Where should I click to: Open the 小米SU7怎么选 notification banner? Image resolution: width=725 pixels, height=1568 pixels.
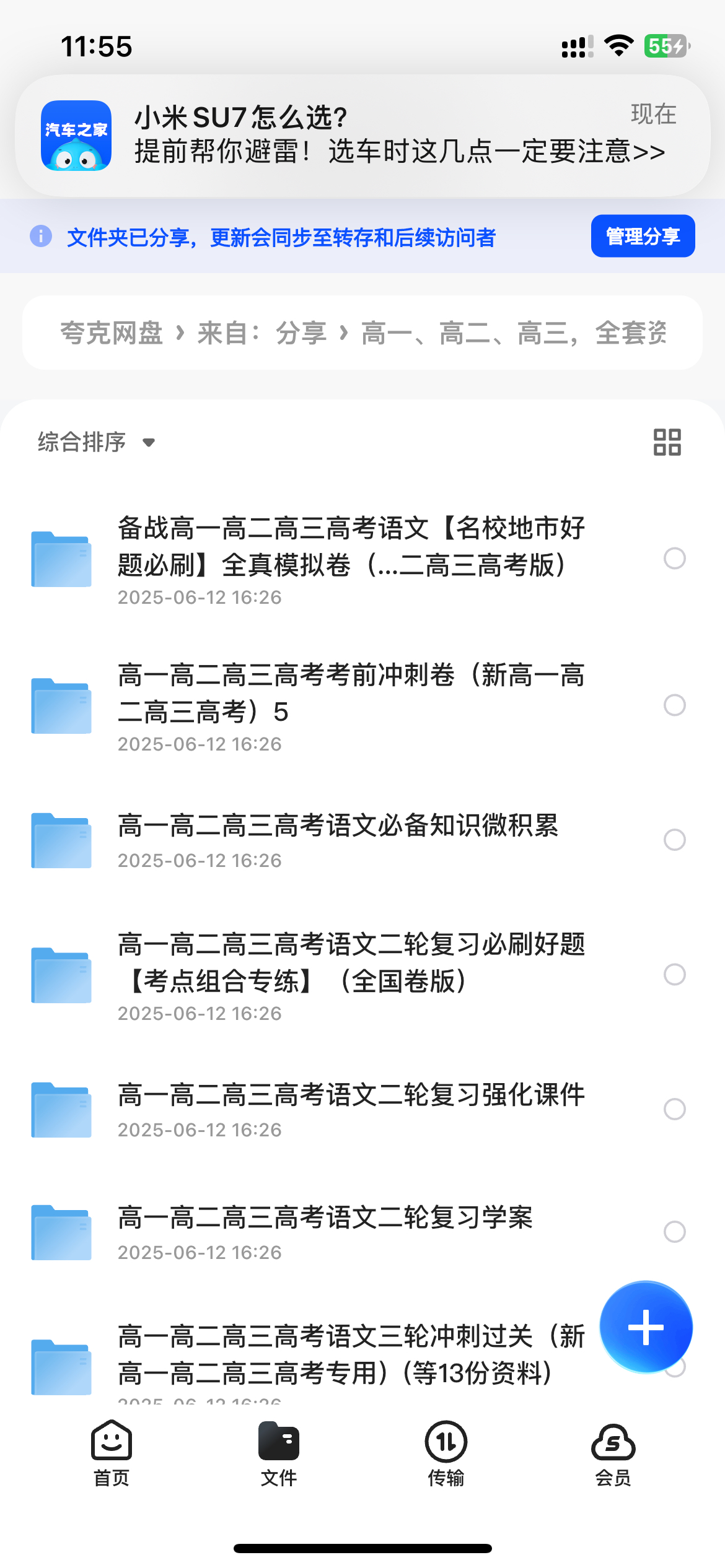click(x=362, y=136)
